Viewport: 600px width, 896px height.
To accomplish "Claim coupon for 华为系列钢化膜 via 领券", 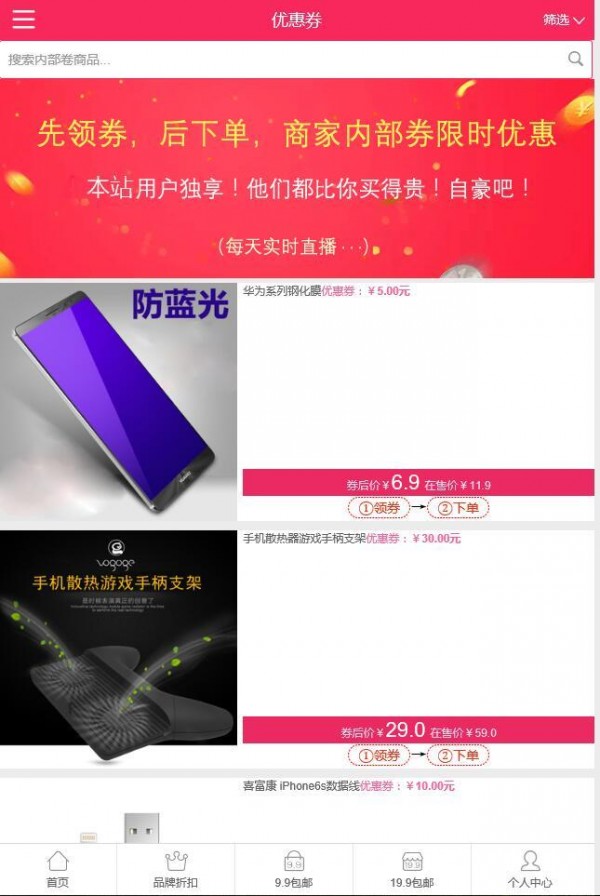I will [380, 508].
